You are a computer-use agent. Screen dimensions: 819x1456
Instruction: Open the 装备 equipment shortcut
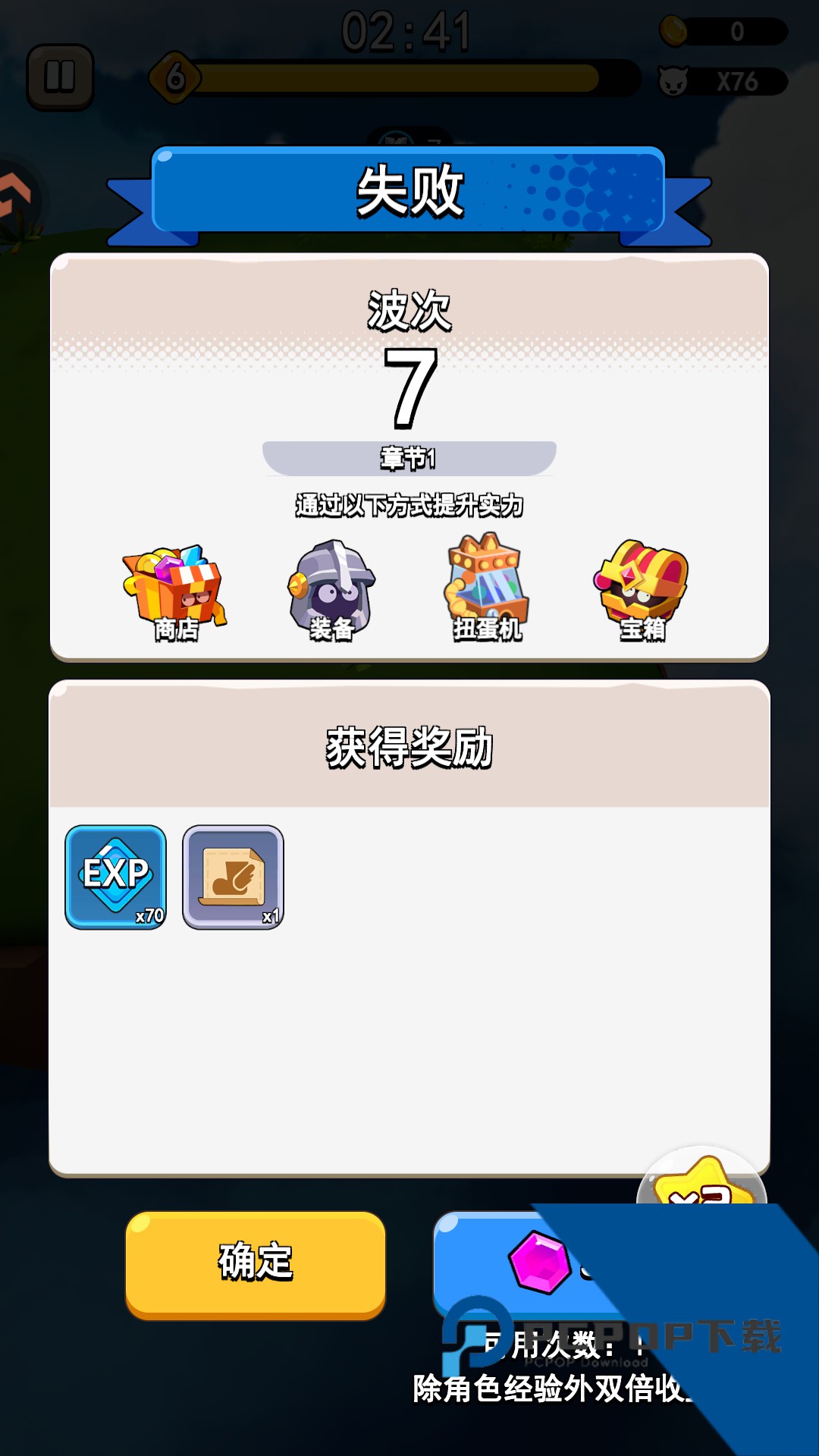pyautogui.click(x=331, y=591)
